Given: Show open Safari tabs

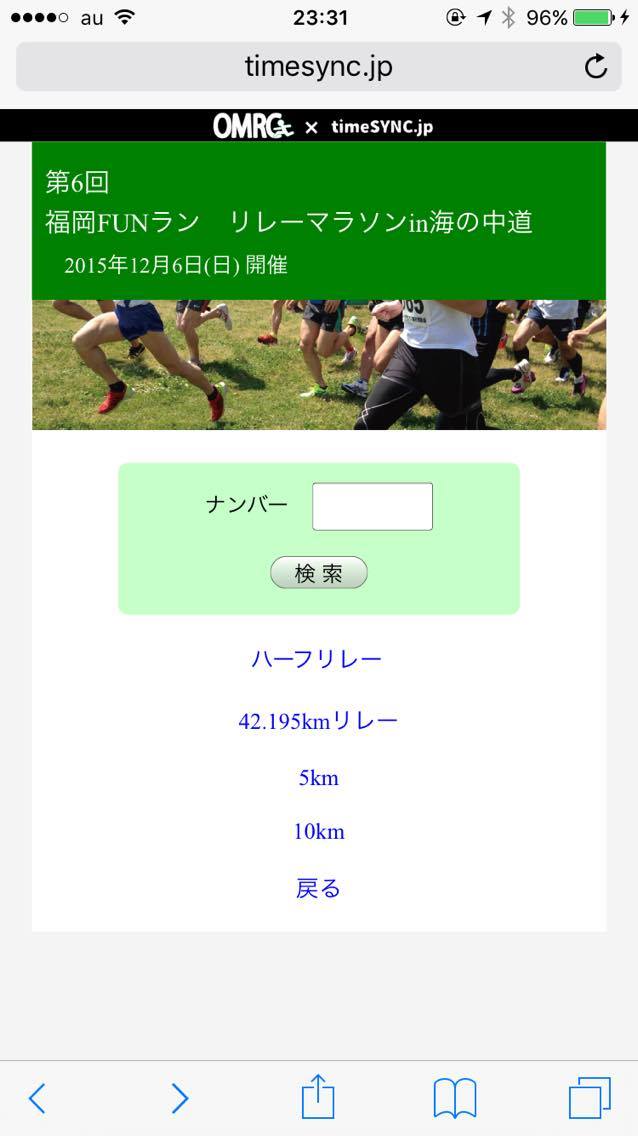Looking at the screenshot, I should click(590, 1098).
